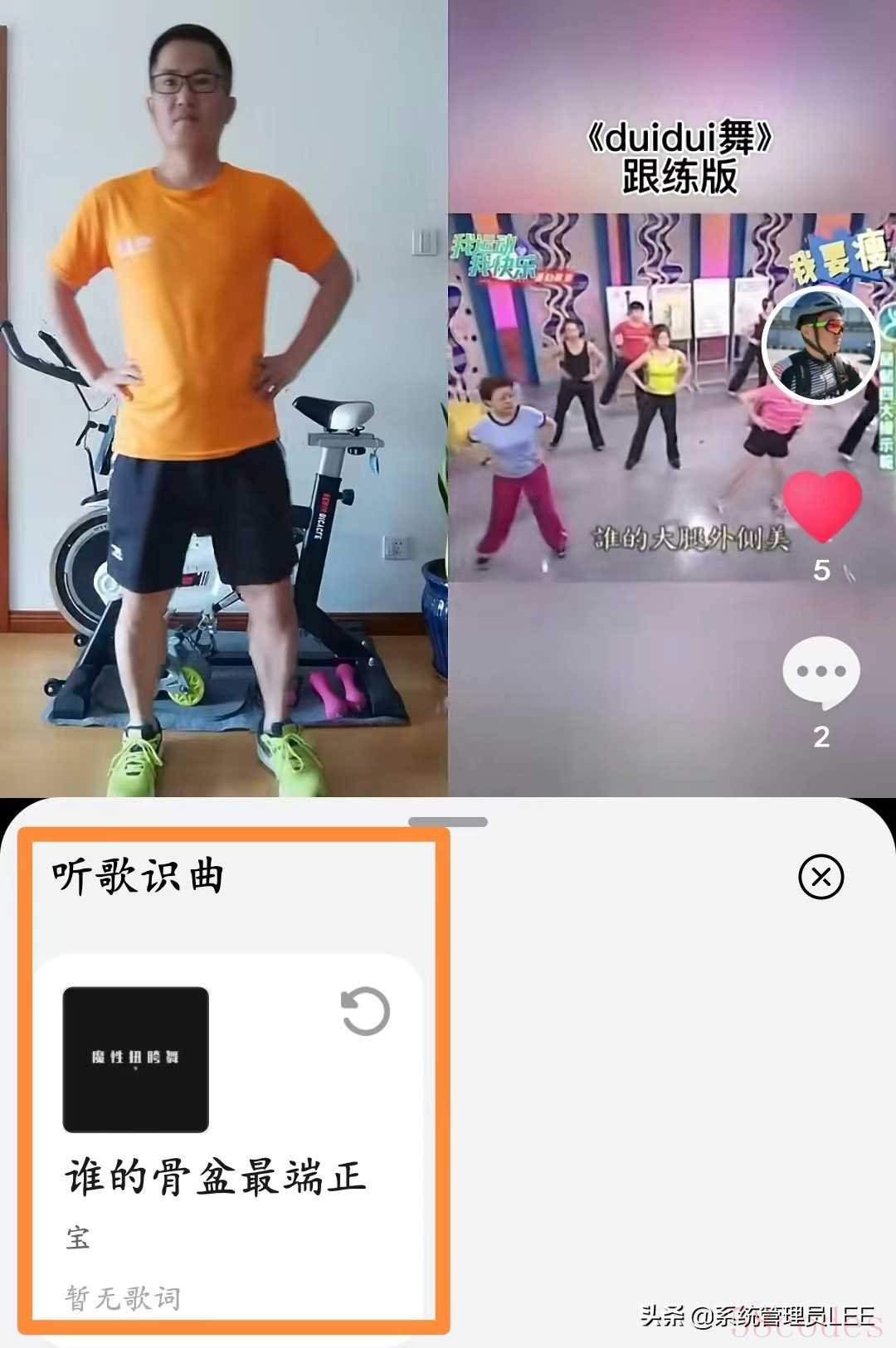Close the 听歌识曲 song recognition panel
The image size is (896, 1348).
[821, 877]
